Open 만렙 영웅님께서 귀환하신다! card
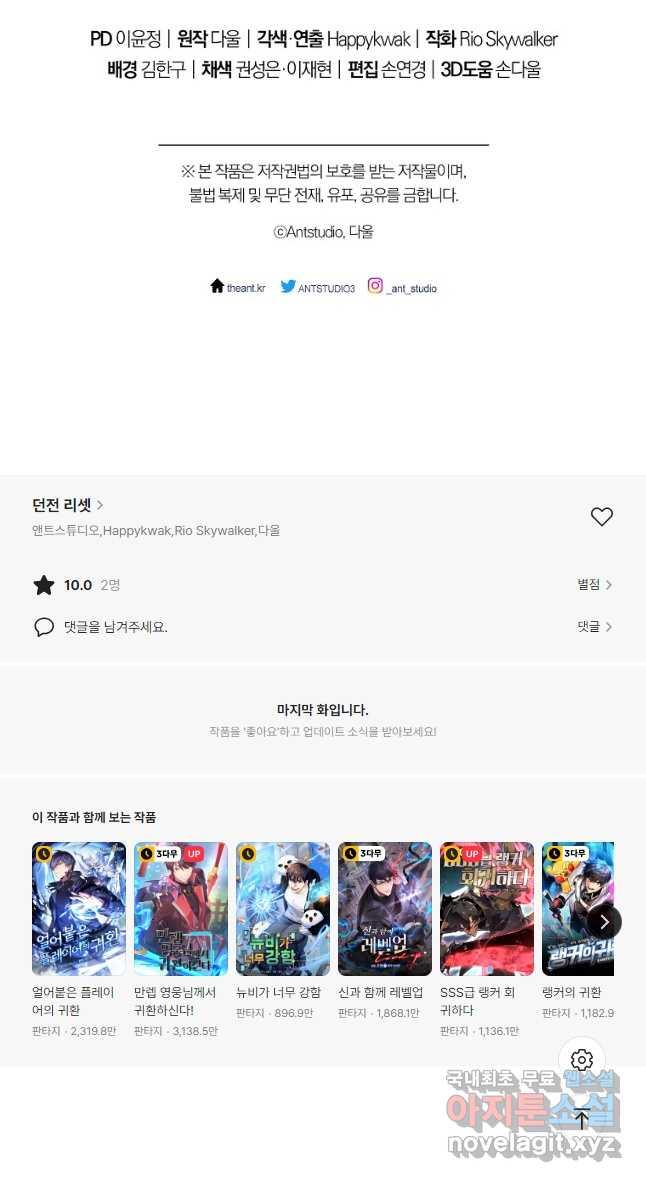This screenshot has width=646, height=1182. click(181, 908)
